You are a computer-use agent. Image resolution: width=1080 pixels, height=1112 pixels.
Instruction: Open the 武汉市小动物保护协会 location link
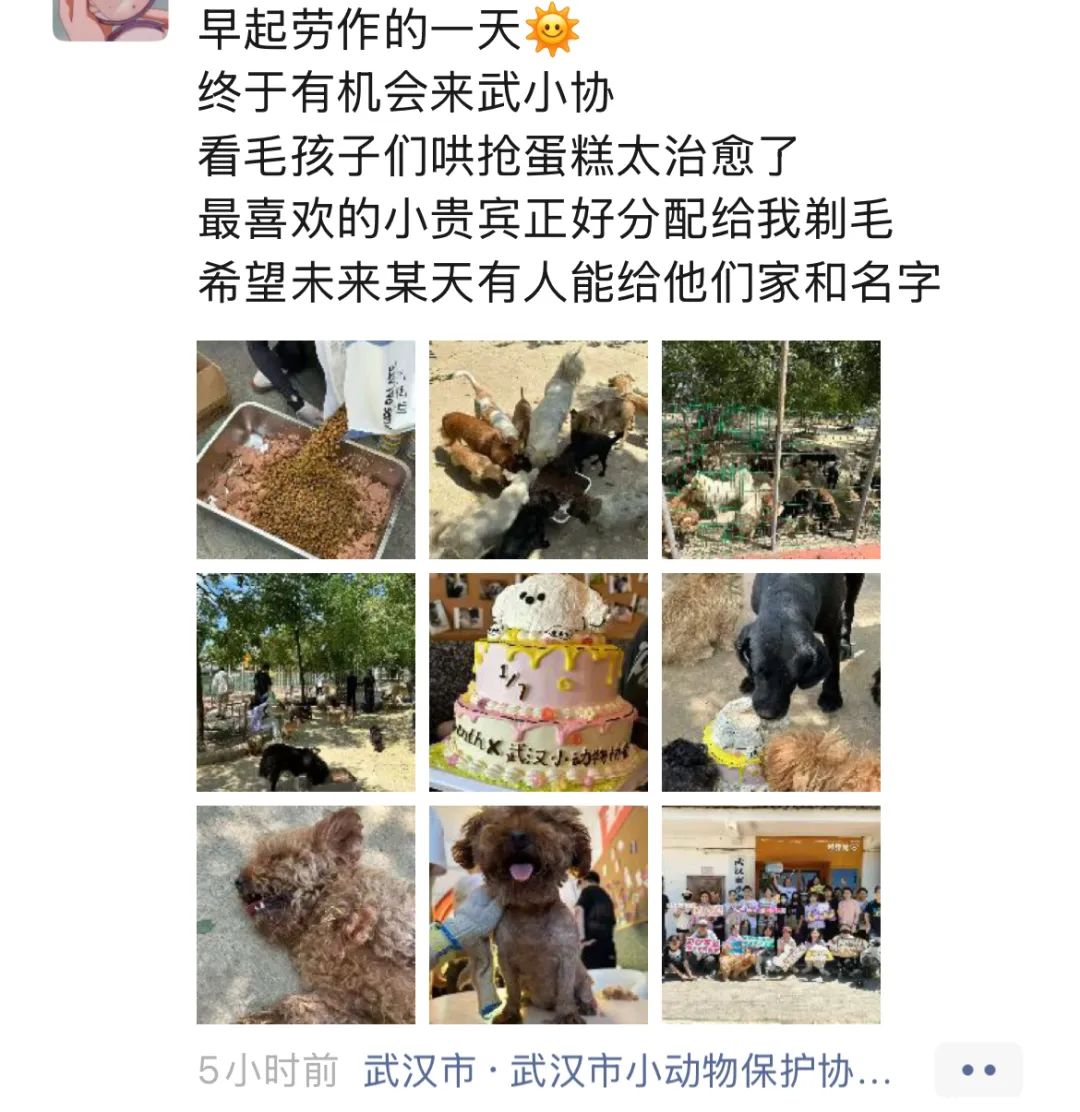(627, 1071)
